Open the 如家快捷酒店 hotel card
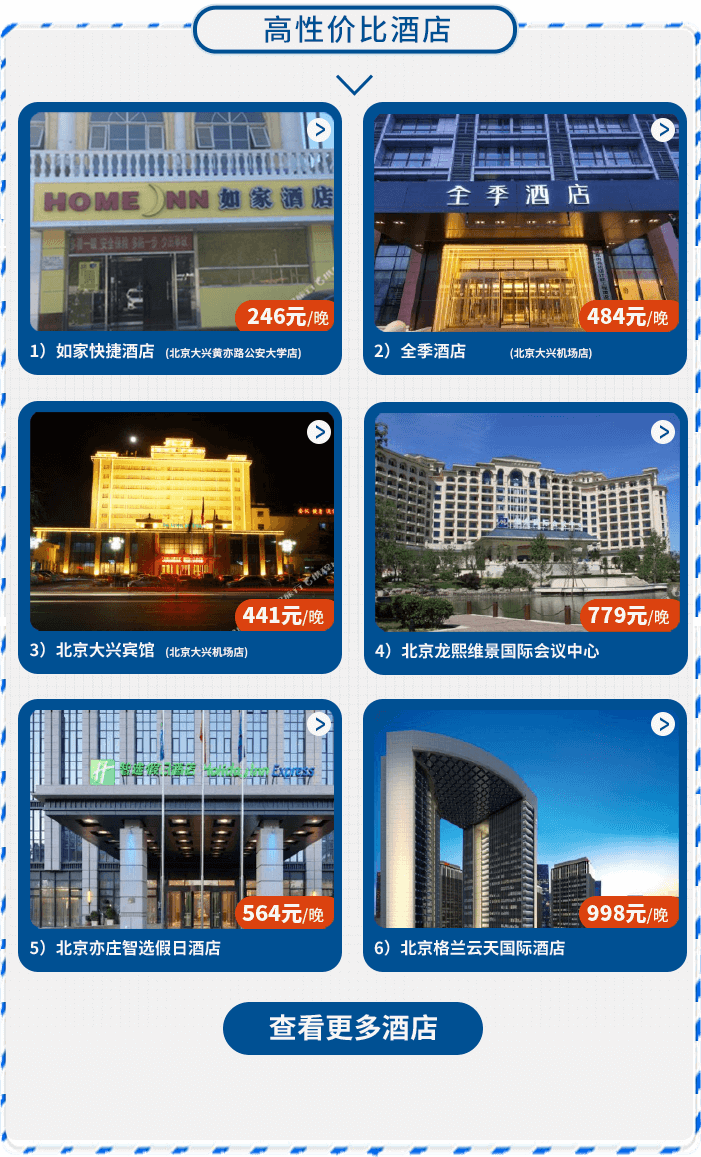 coord(180,238)
